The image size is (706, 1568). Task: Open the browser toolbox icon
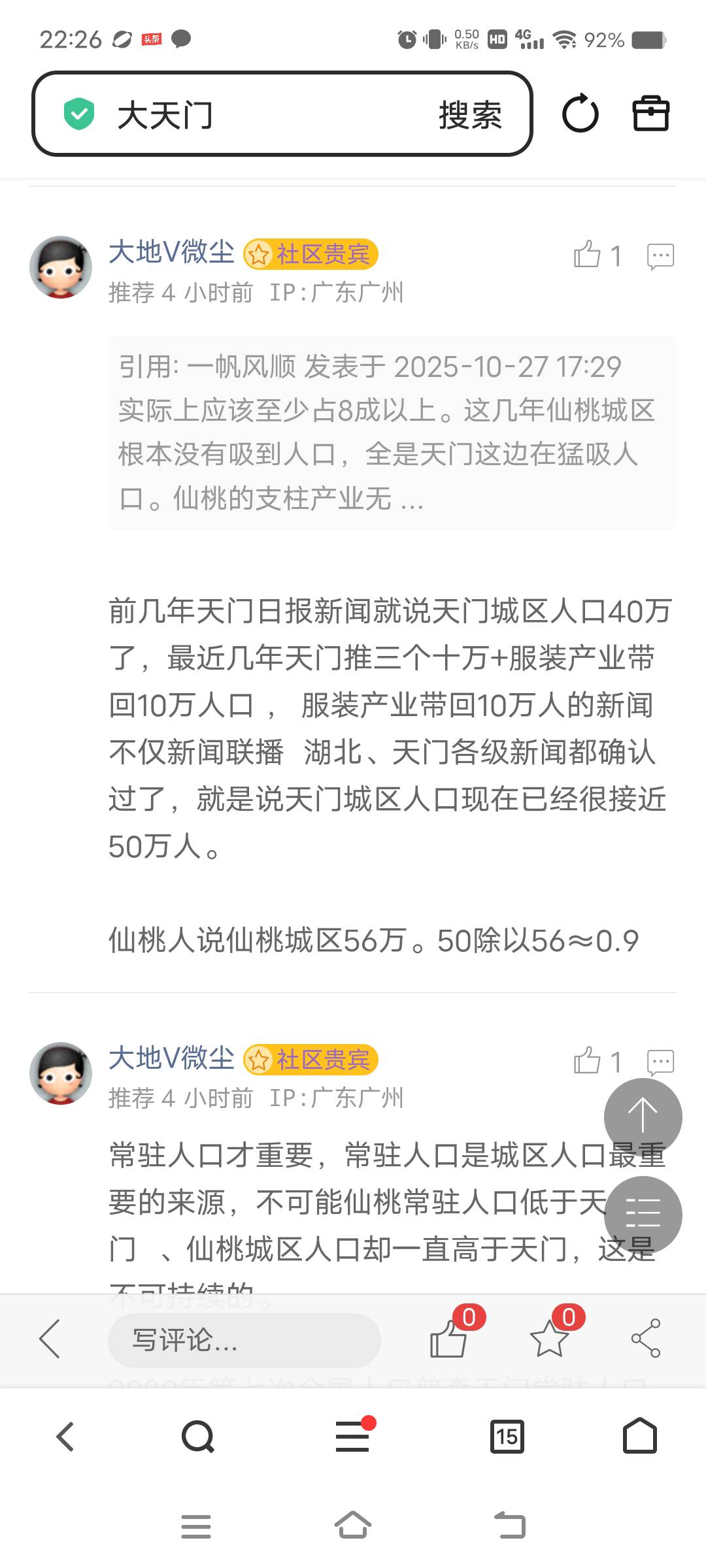tap(650, 114)
